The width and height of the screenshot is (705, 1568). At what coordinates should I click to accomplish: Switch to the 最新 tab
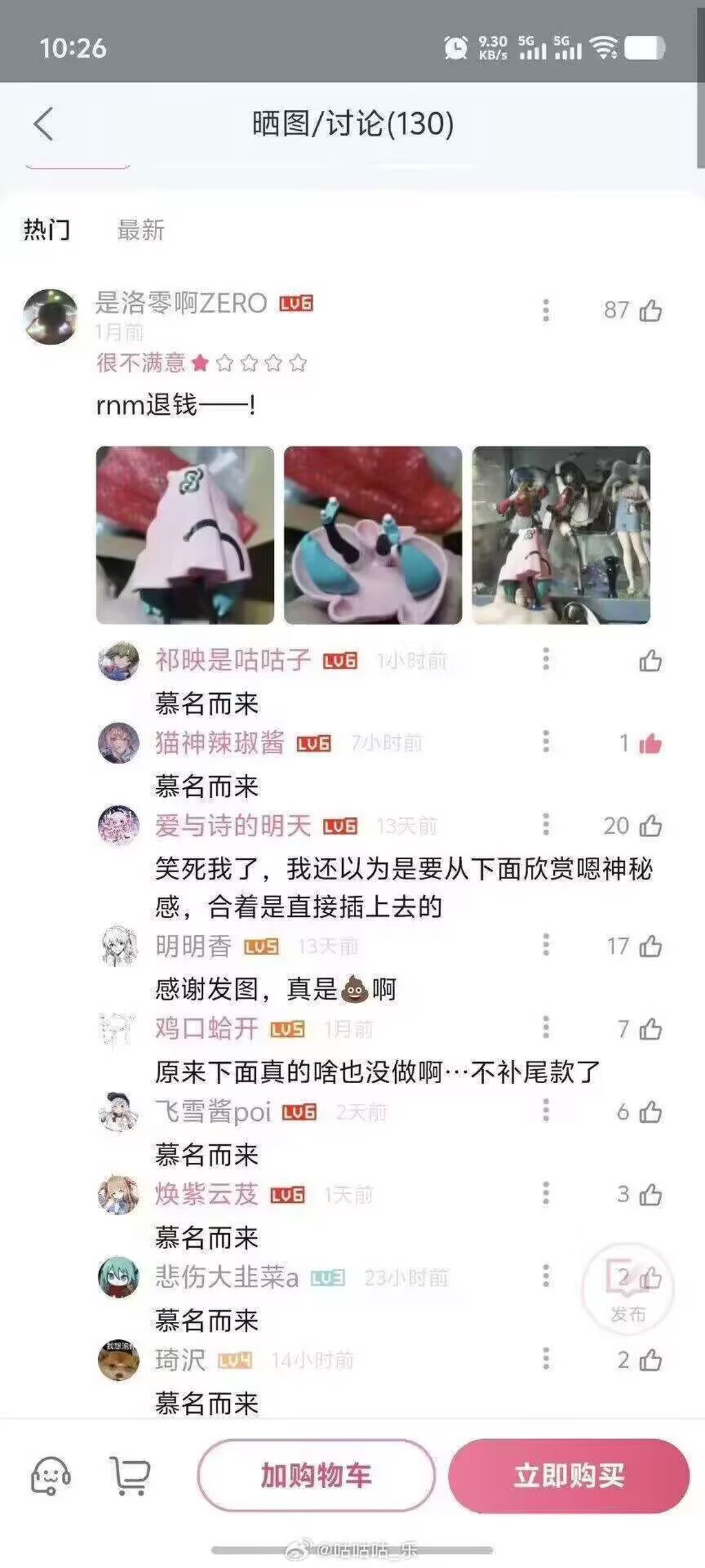140,230
